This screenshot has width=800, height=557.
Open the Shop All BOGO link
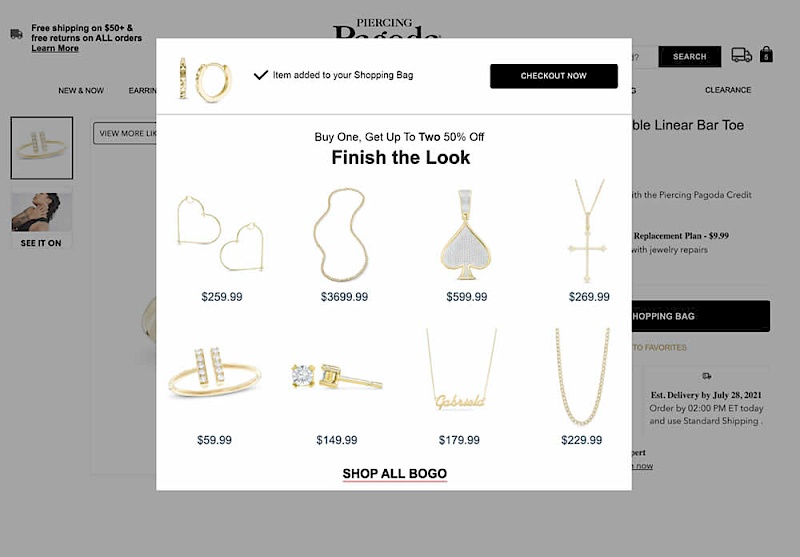point(394,473)
